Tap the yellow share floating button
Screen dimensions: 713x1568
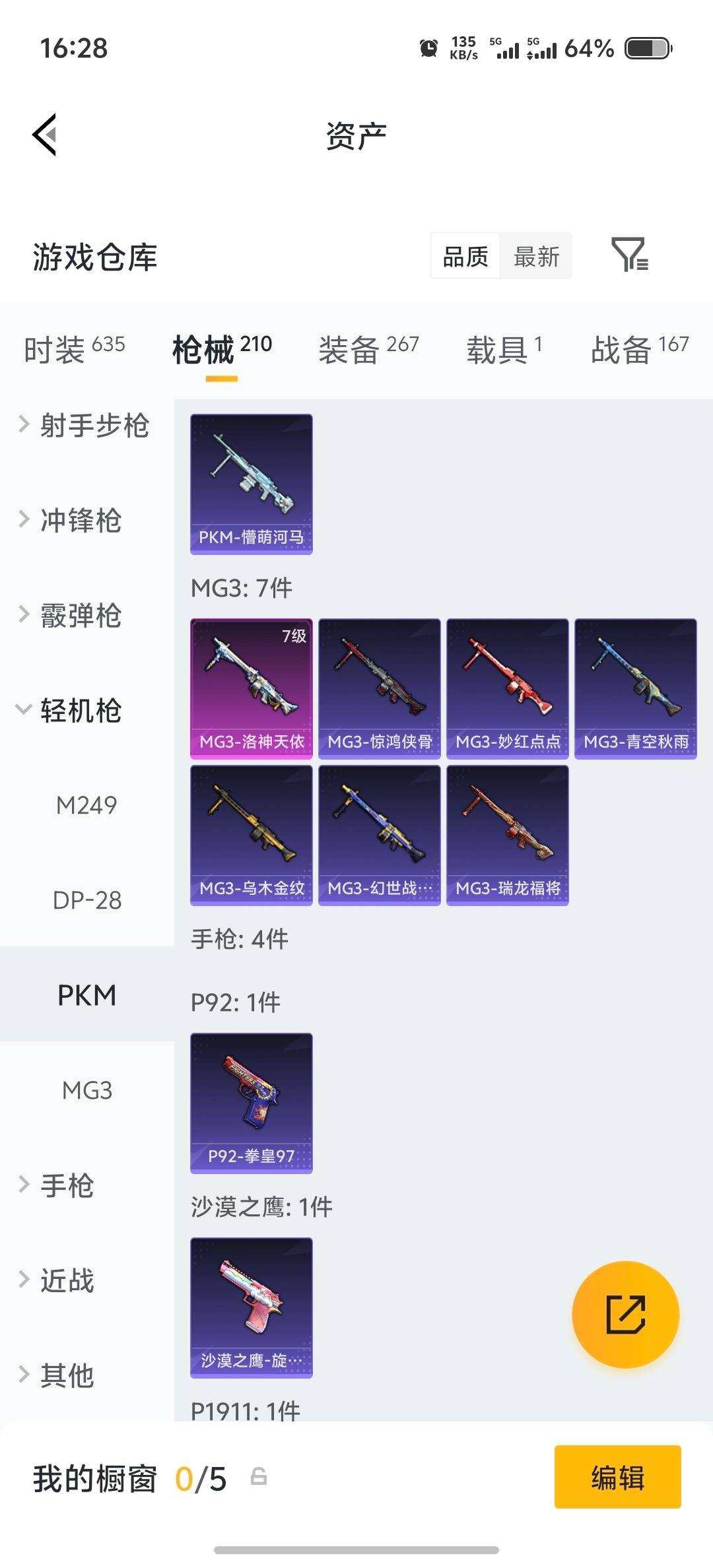(x=625, y=1314)
